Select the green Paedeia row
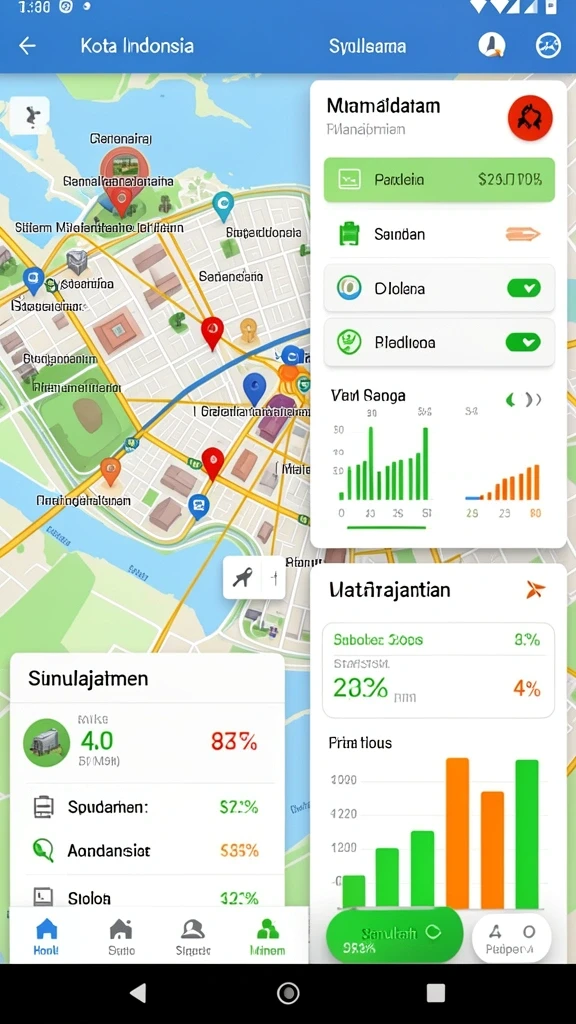The height and width of the screenshot is (1024, 576). coord(439,180)
